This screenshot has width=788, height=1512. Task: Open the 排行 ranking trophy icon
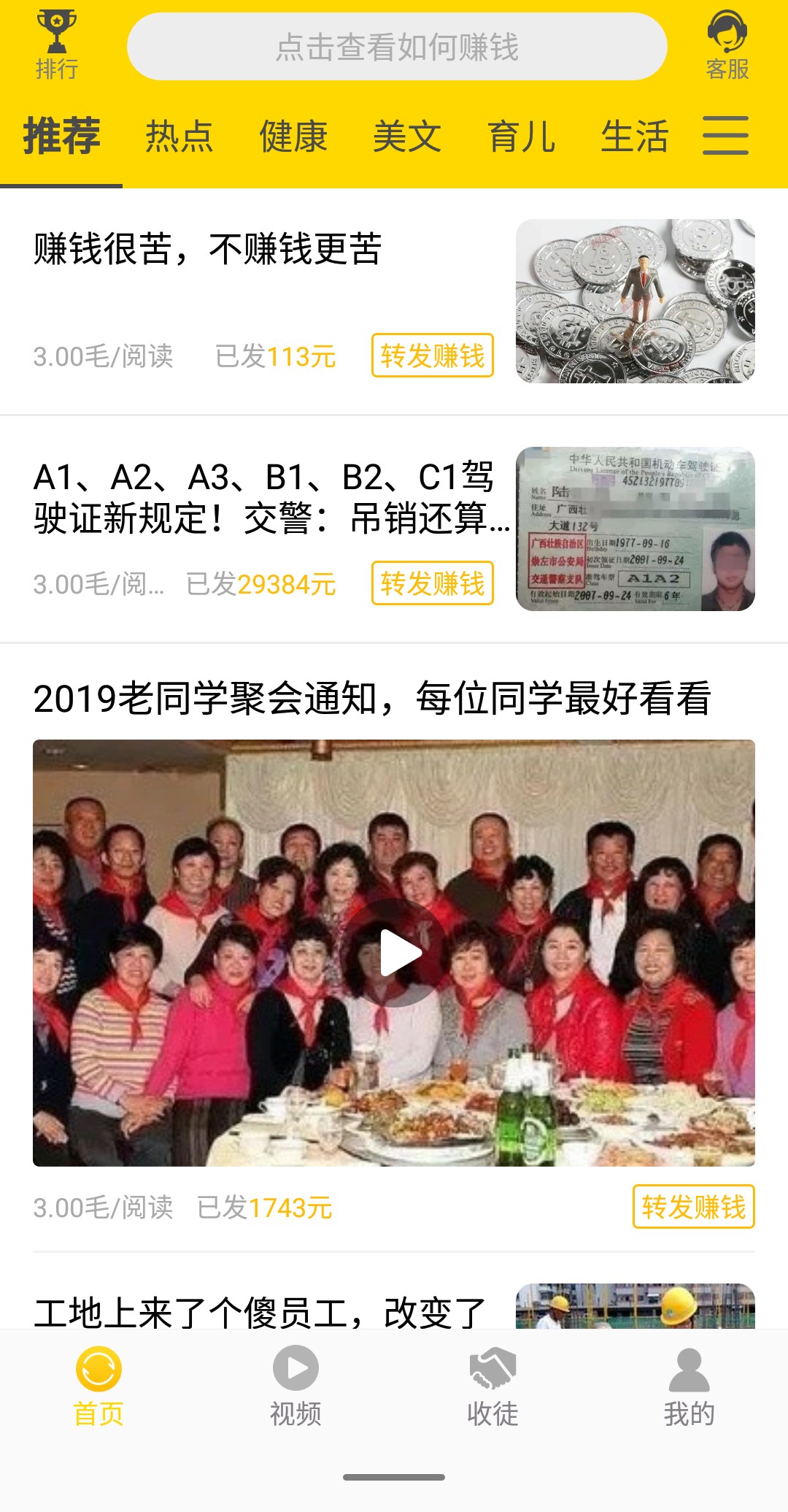pyautogui.click(x=57, y=45)
